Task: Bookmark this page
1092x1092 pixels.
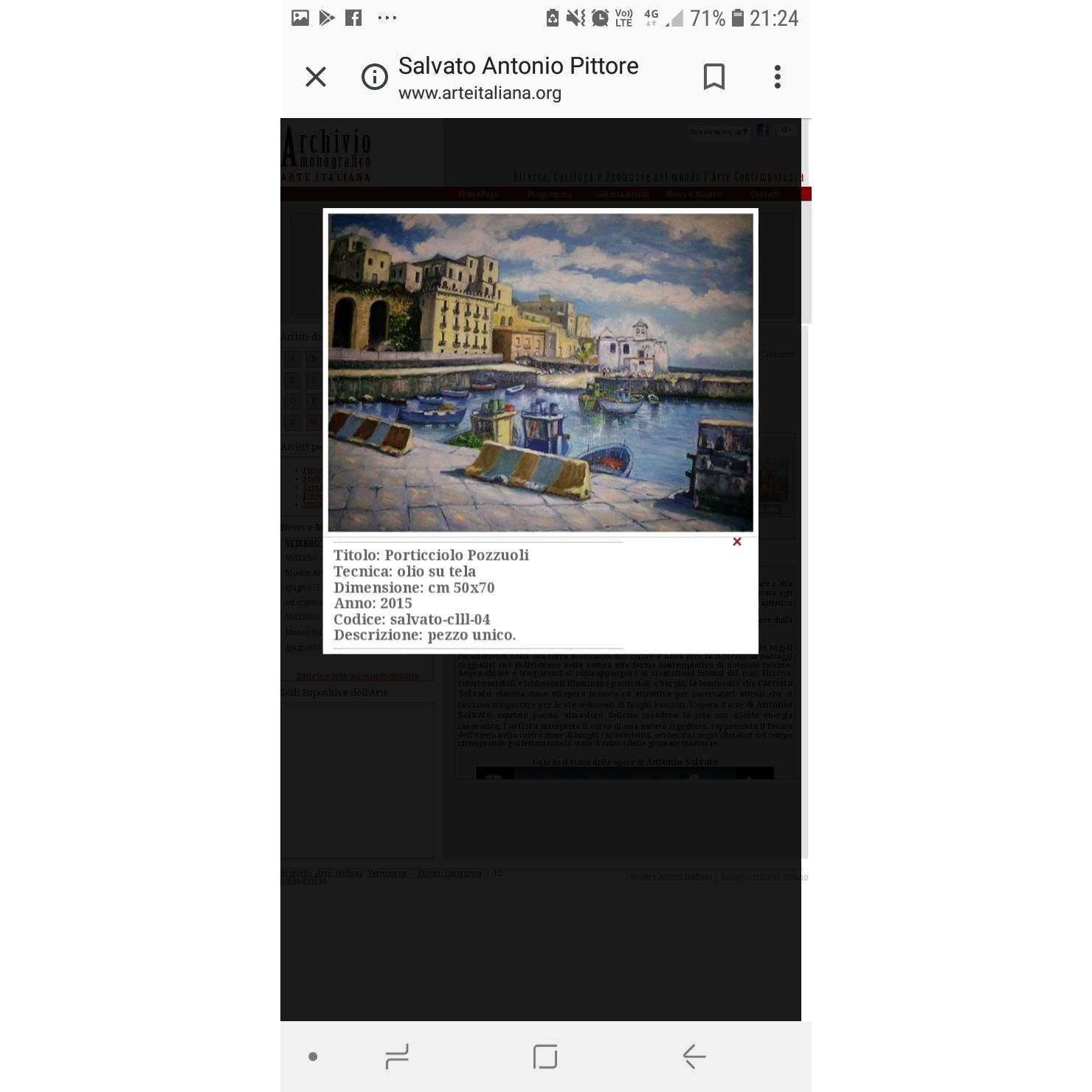Action: tap(713, 77)
